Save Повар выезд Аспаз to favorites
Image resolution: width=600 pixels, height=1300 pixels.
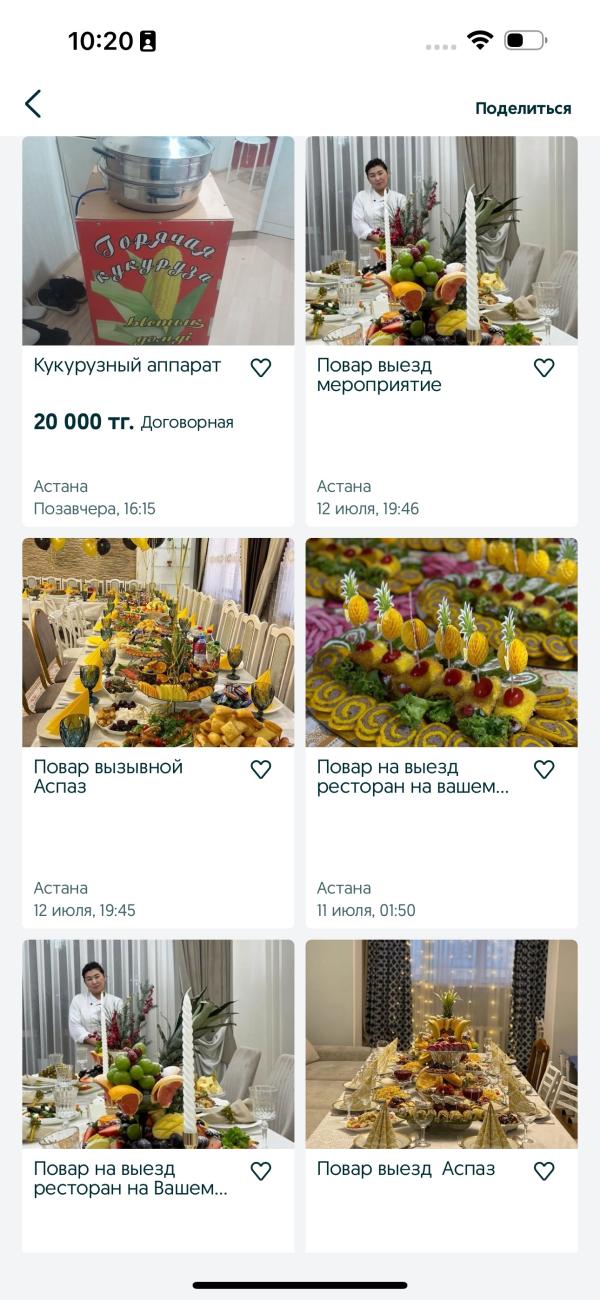544,1171
